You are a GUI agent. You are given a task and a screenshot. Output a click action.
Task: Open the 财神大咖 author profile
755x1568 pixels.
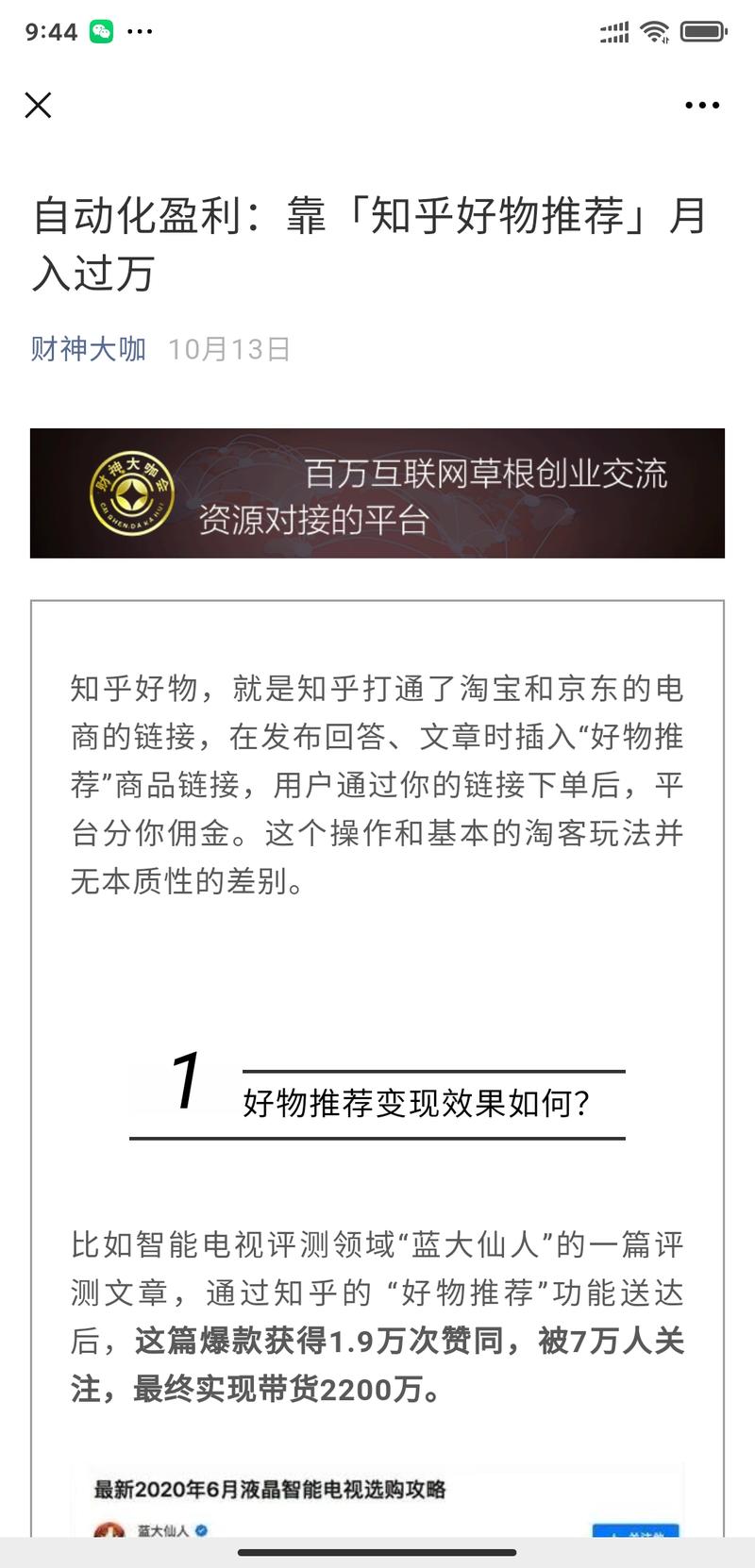86,349
